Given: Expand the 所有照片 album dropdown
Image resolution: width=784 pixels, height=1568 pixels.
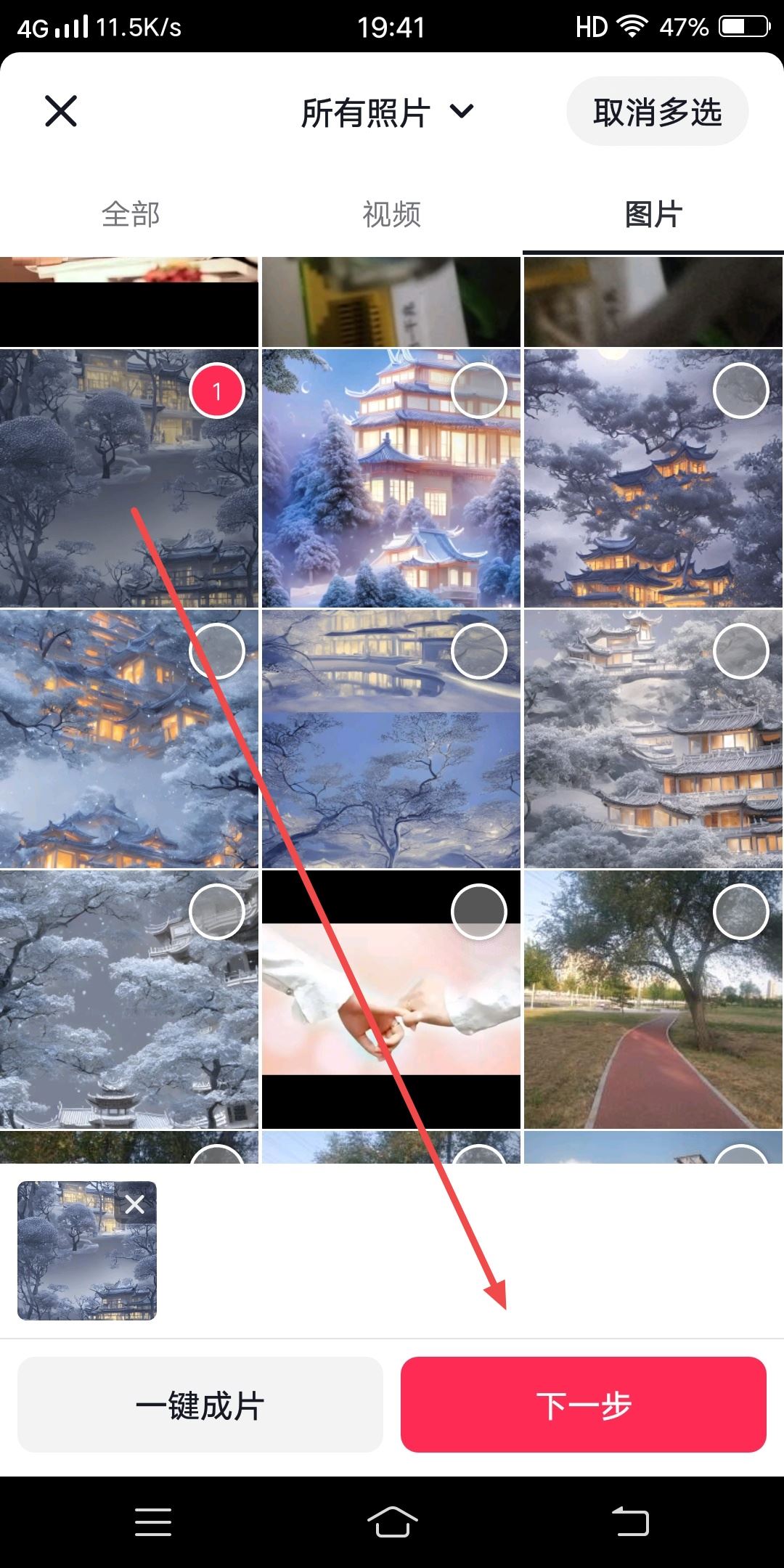Looking at the screenshot, I should pos(388,113).
